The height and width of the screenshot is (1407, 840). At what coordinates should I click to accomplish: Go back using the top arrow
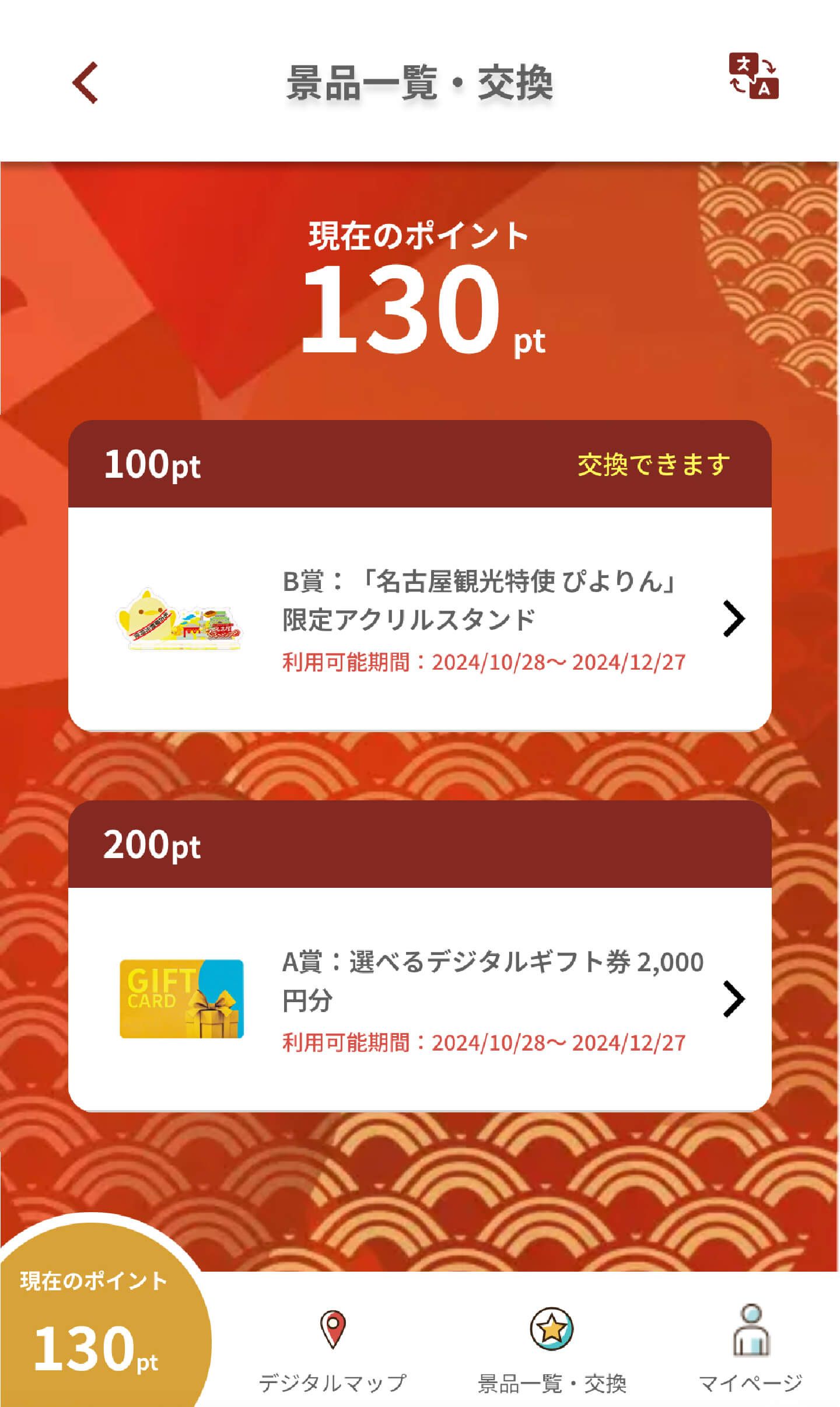[x=85, y=83]
